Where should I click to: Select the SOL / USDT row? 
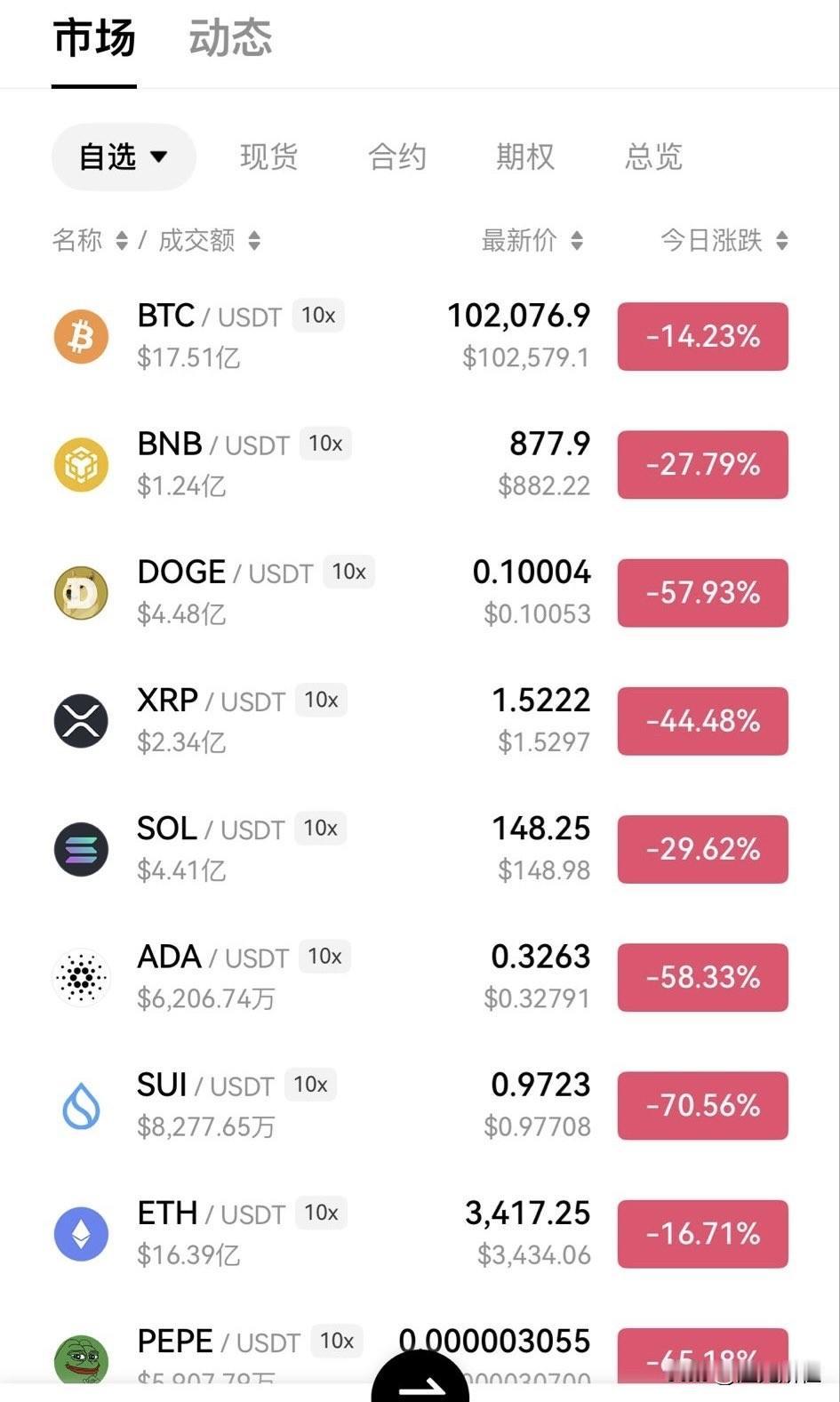[x=420, y=848]
